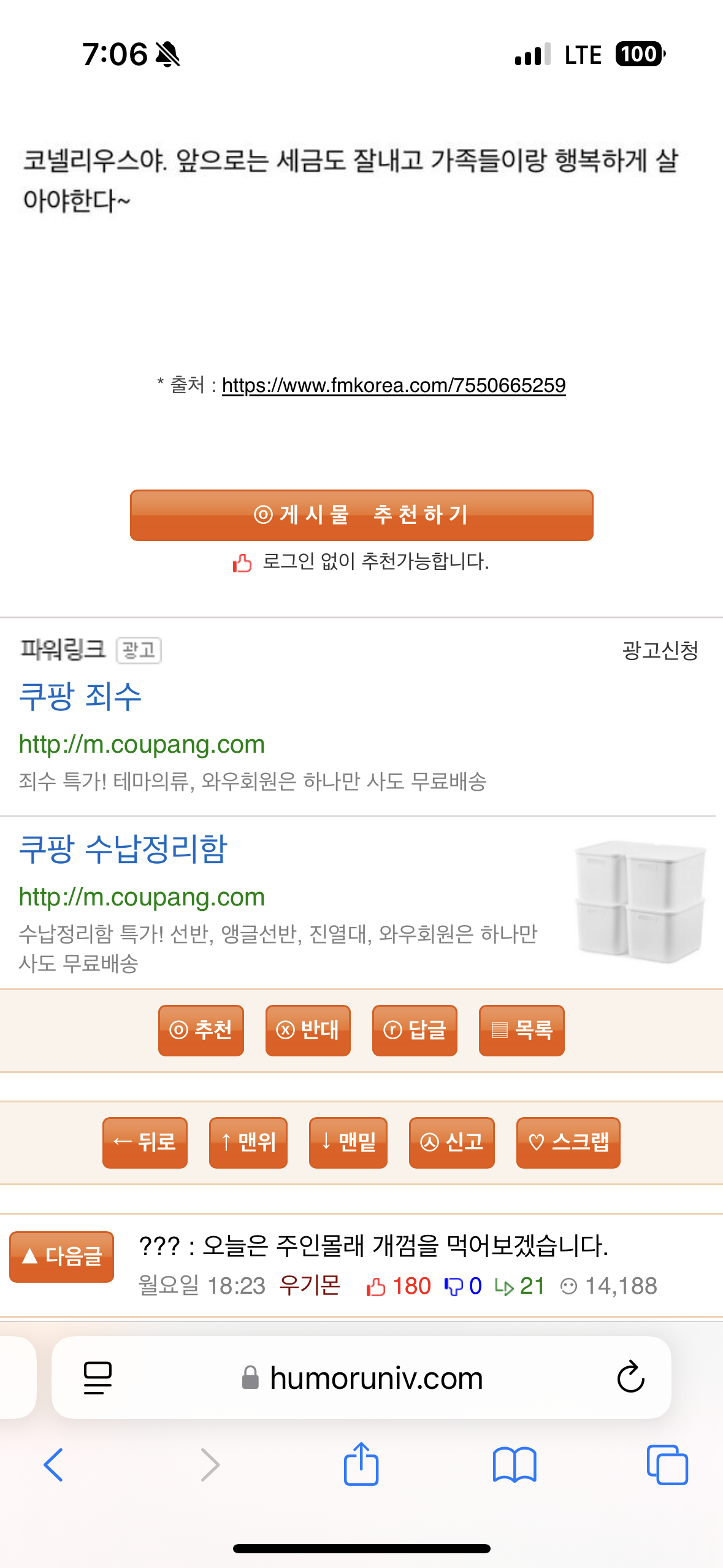Jump to top with 맨위
This screenshot has width=723, height=1568.
click(248, 1142)
